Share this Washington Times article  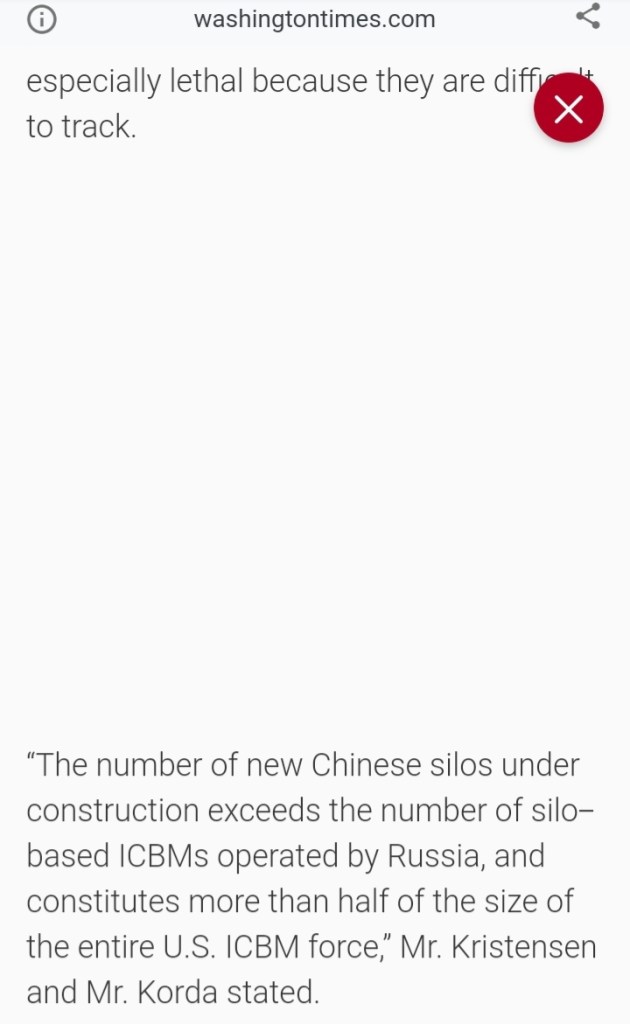point(588,16)
